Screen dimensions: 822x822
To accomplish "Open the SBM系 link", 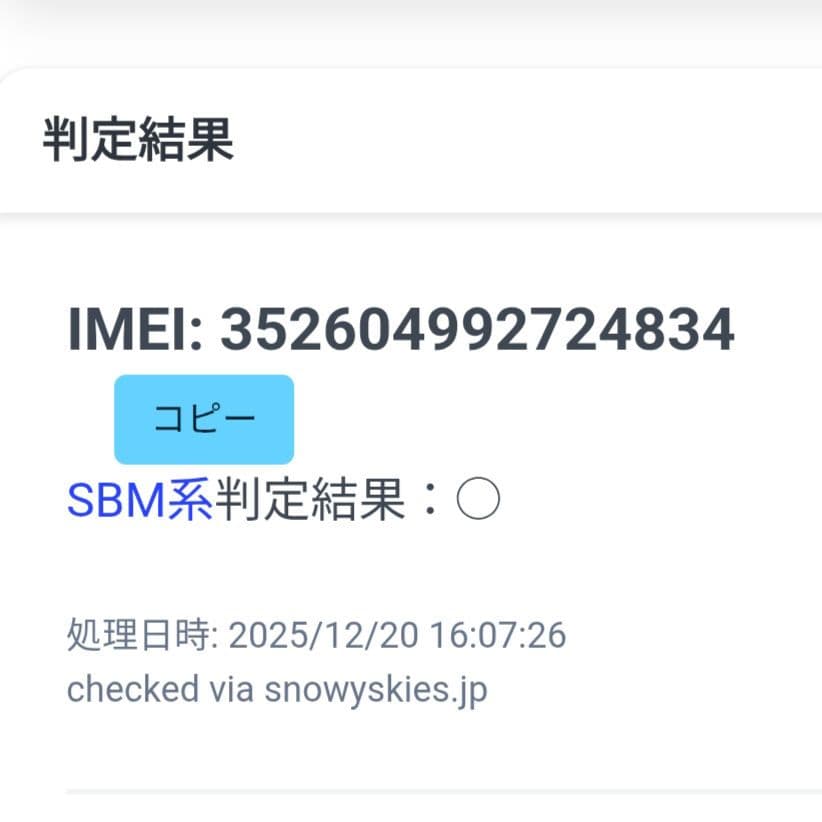I will click(139, 500).
